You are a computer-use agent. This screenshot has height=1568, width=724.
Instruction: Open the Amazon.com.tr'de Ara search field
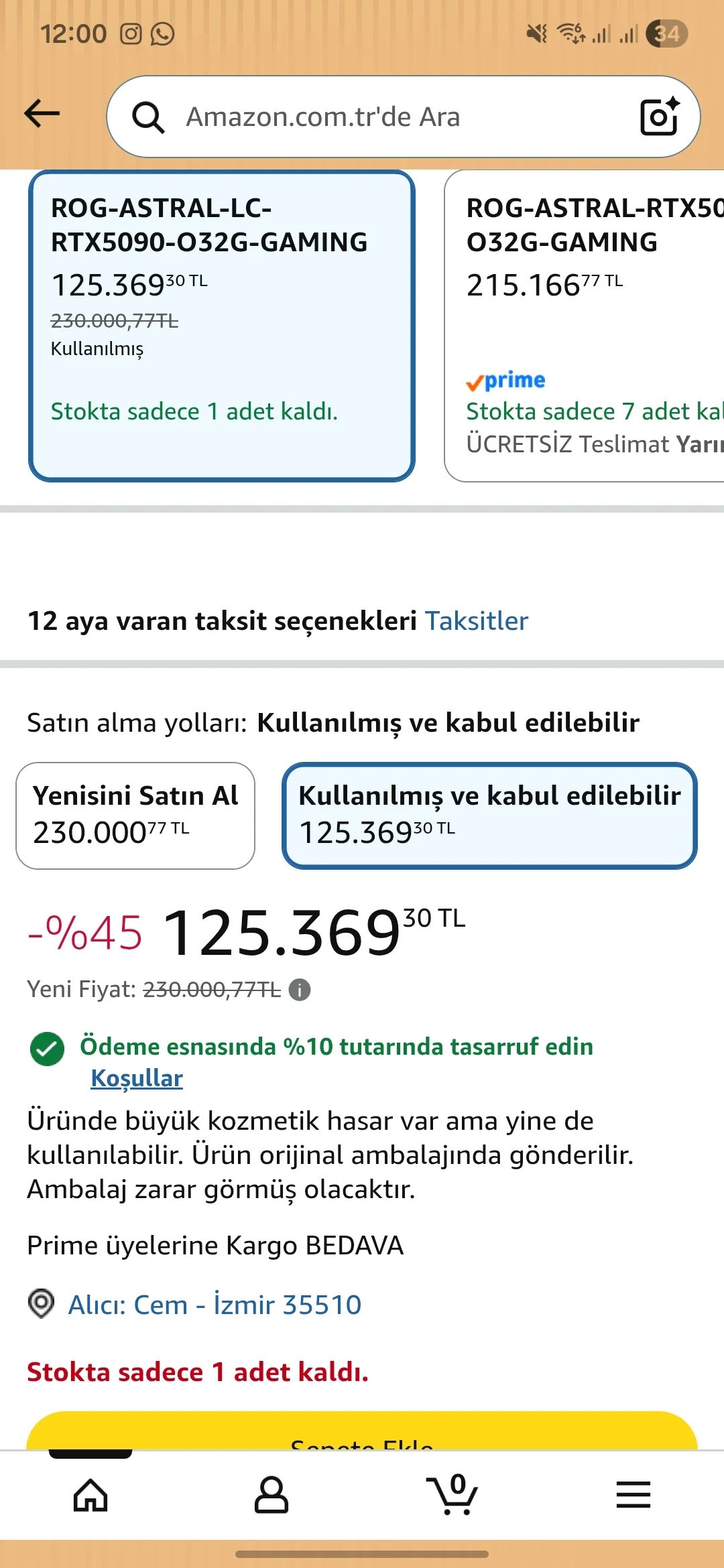point(375,117)
